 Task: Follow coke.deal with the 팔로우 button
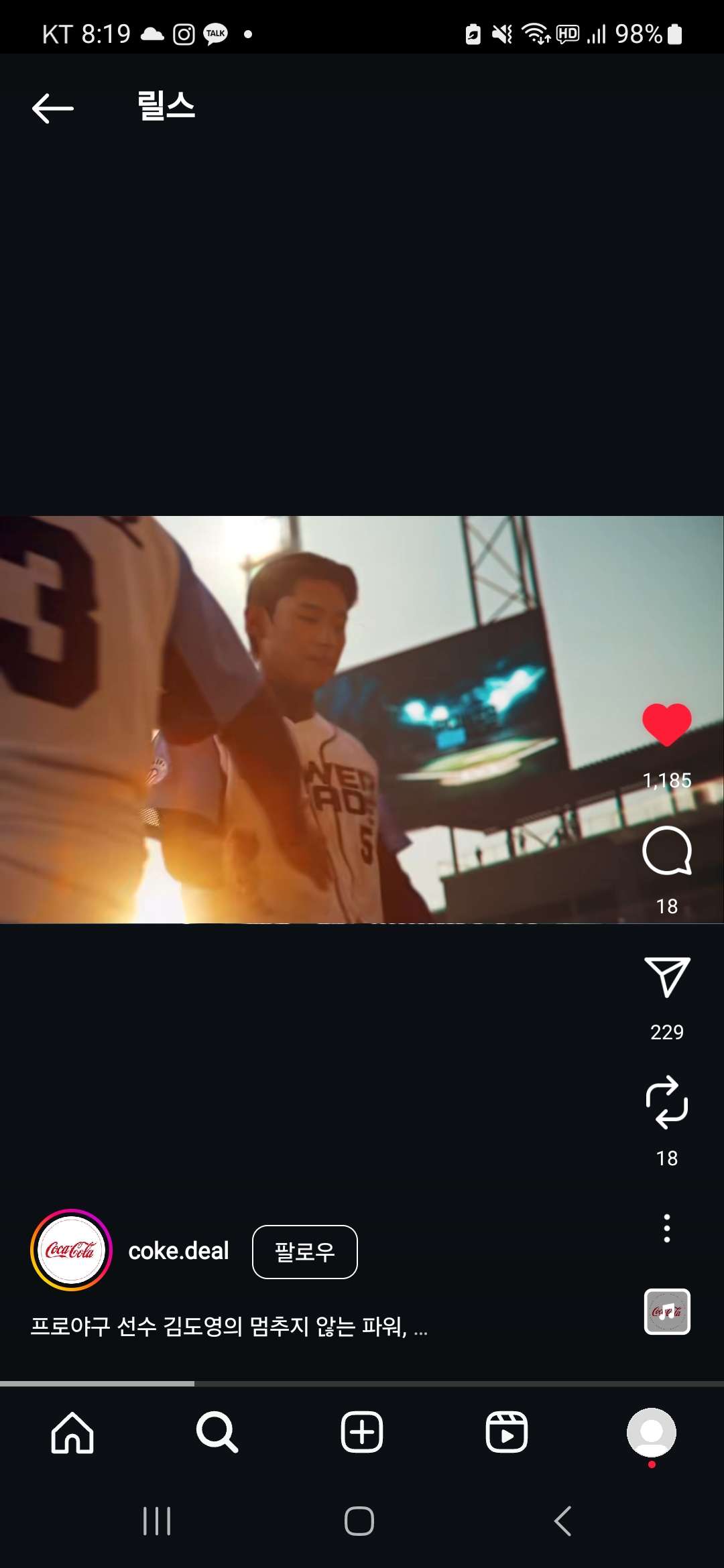(304, 1252)
